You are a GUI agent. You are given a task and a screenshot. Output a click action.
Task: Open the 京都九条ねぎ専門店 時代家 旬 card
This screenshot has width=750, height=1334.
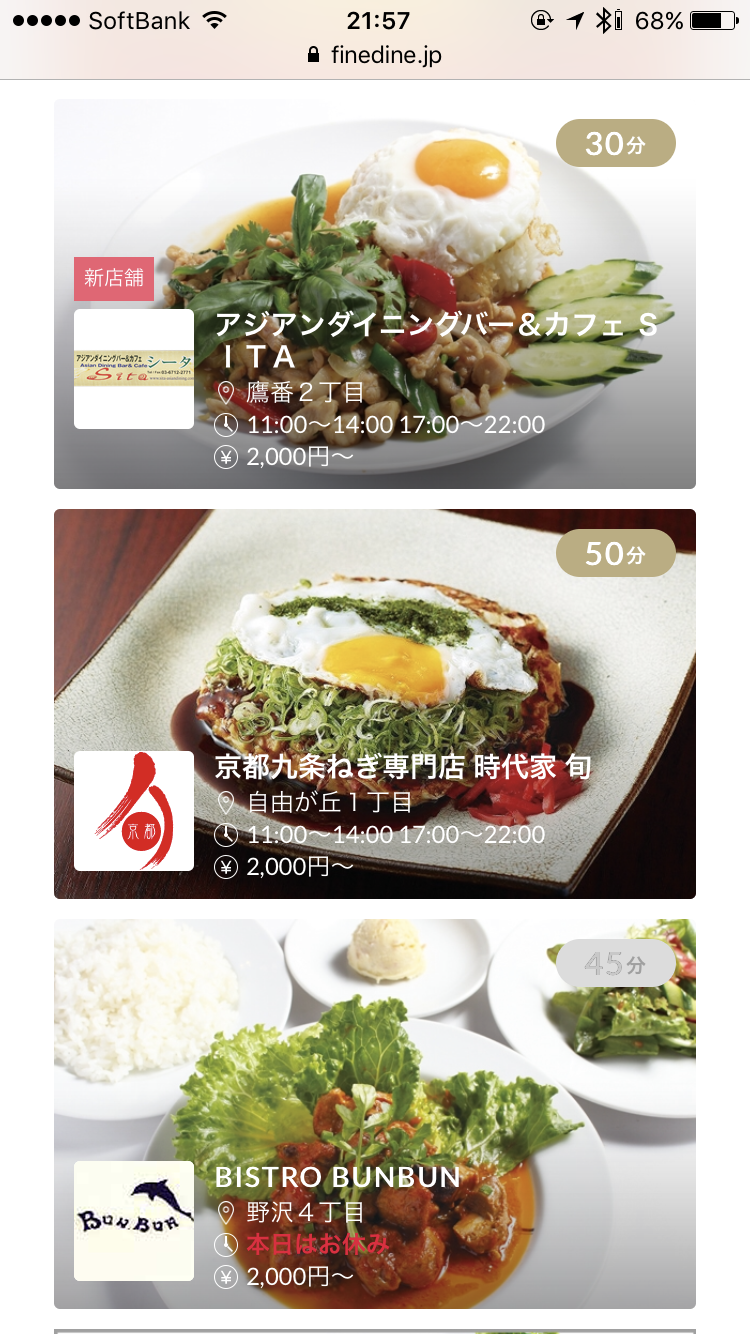click(x=375, y=704)
